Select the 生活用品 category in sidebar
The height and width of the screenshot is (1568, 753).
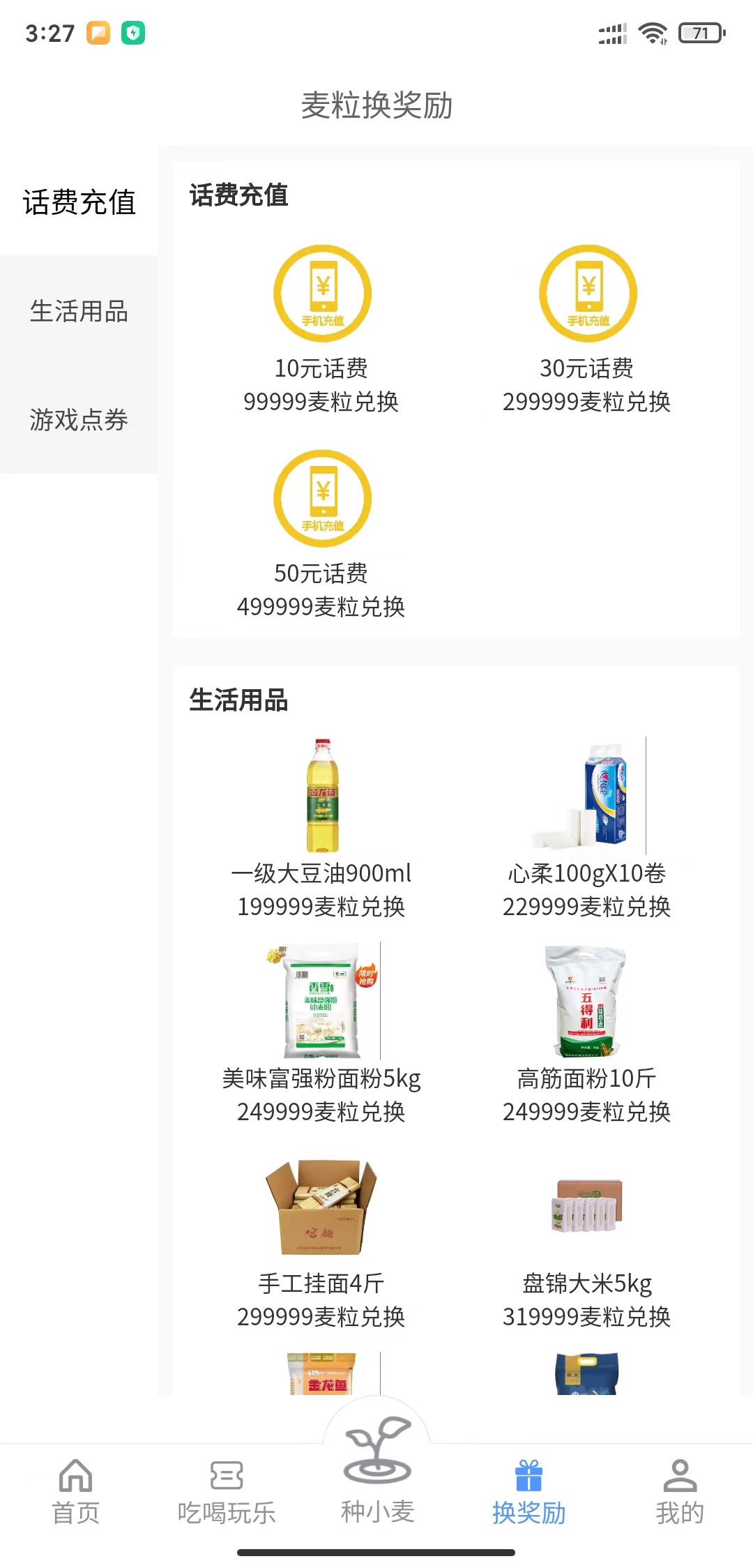tap(79, 311)
